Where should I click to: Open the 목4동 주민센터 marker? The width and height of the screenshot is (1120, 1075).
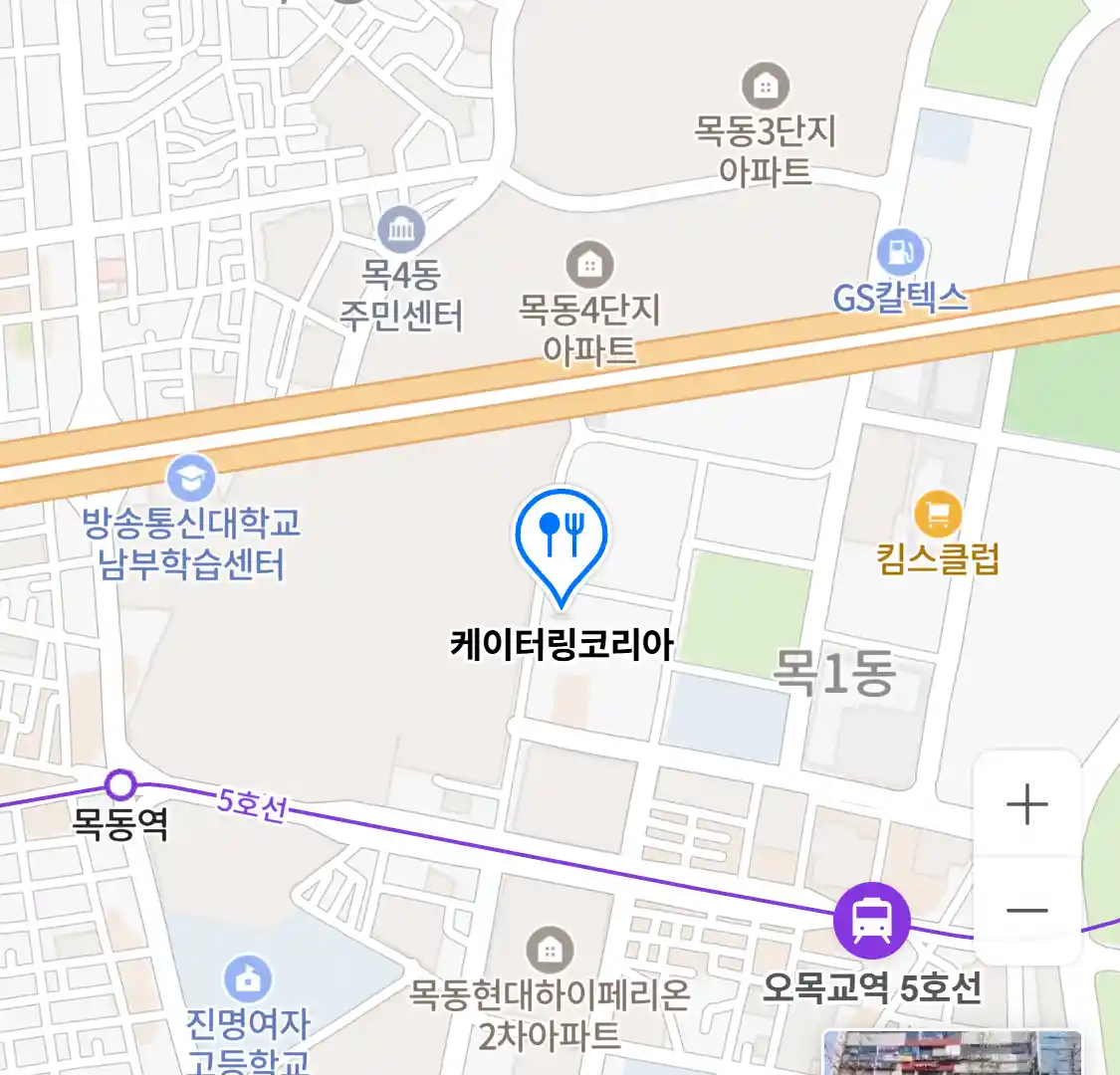click(401, 232)
